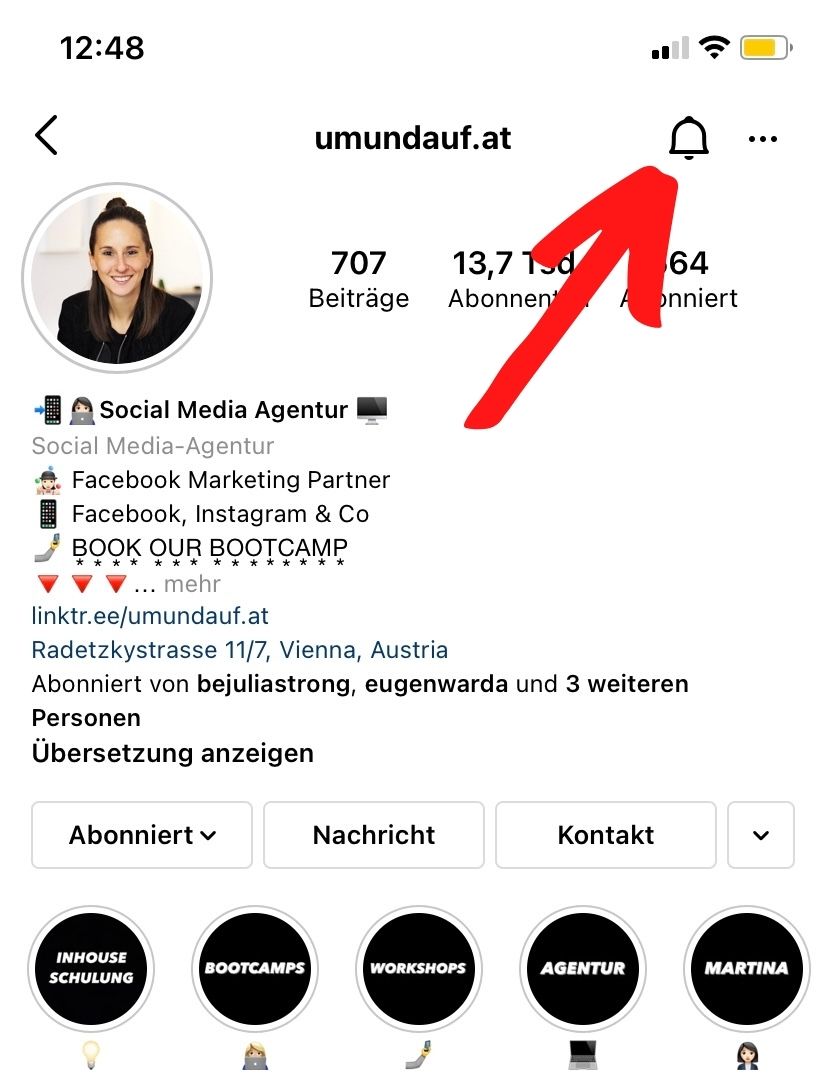Send a message via 'Nachricht' button

374,835
